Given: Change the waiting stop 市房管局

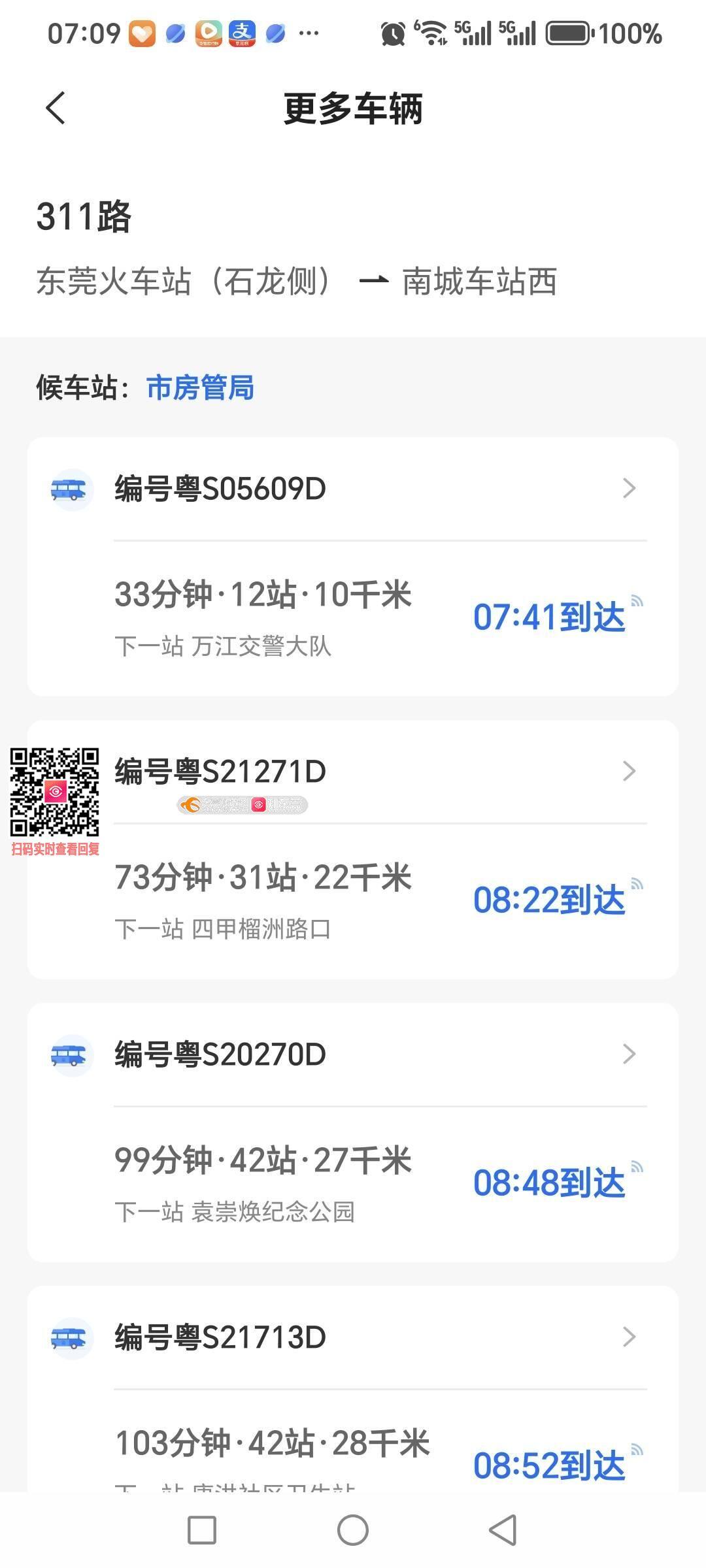Looking at the screenshot, I should pos(200,387).
